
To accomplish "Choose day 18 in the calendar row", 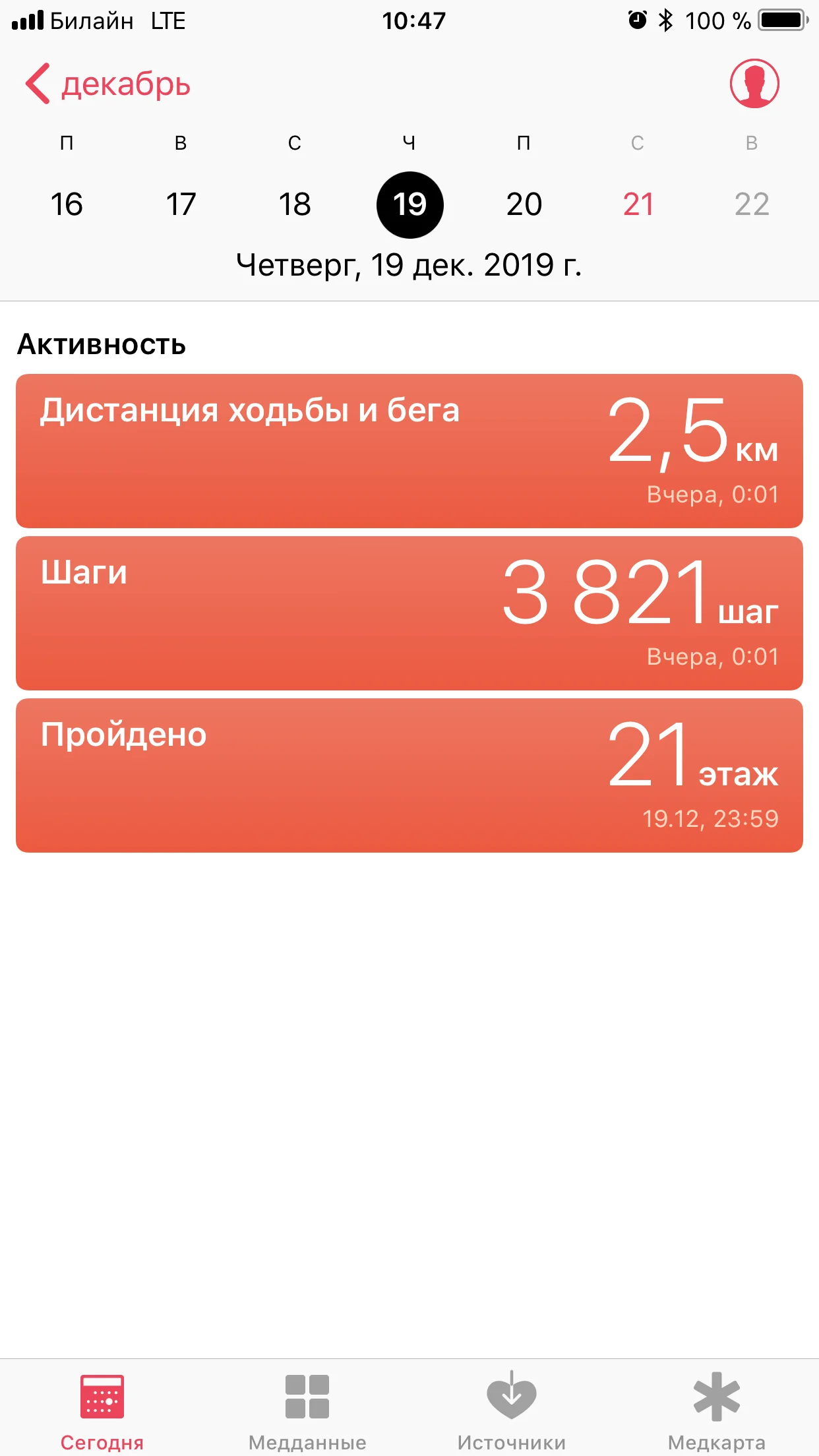I will click(295, 204).
